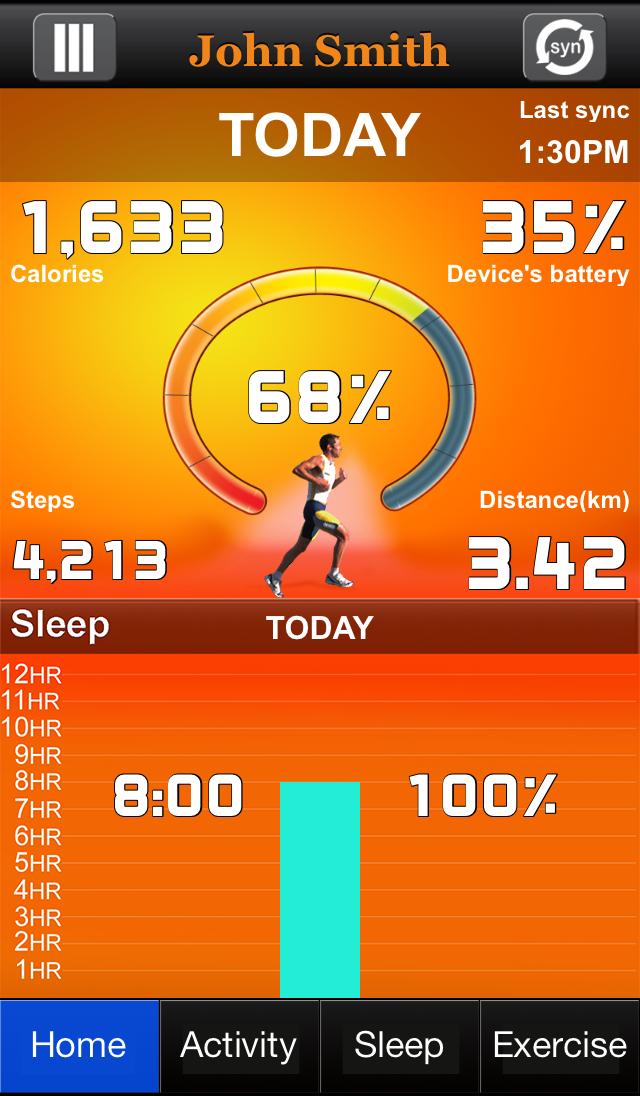The image size is (640, 1096).
Task: Select the Exercise tab
Action: (x=560, y=1046)
